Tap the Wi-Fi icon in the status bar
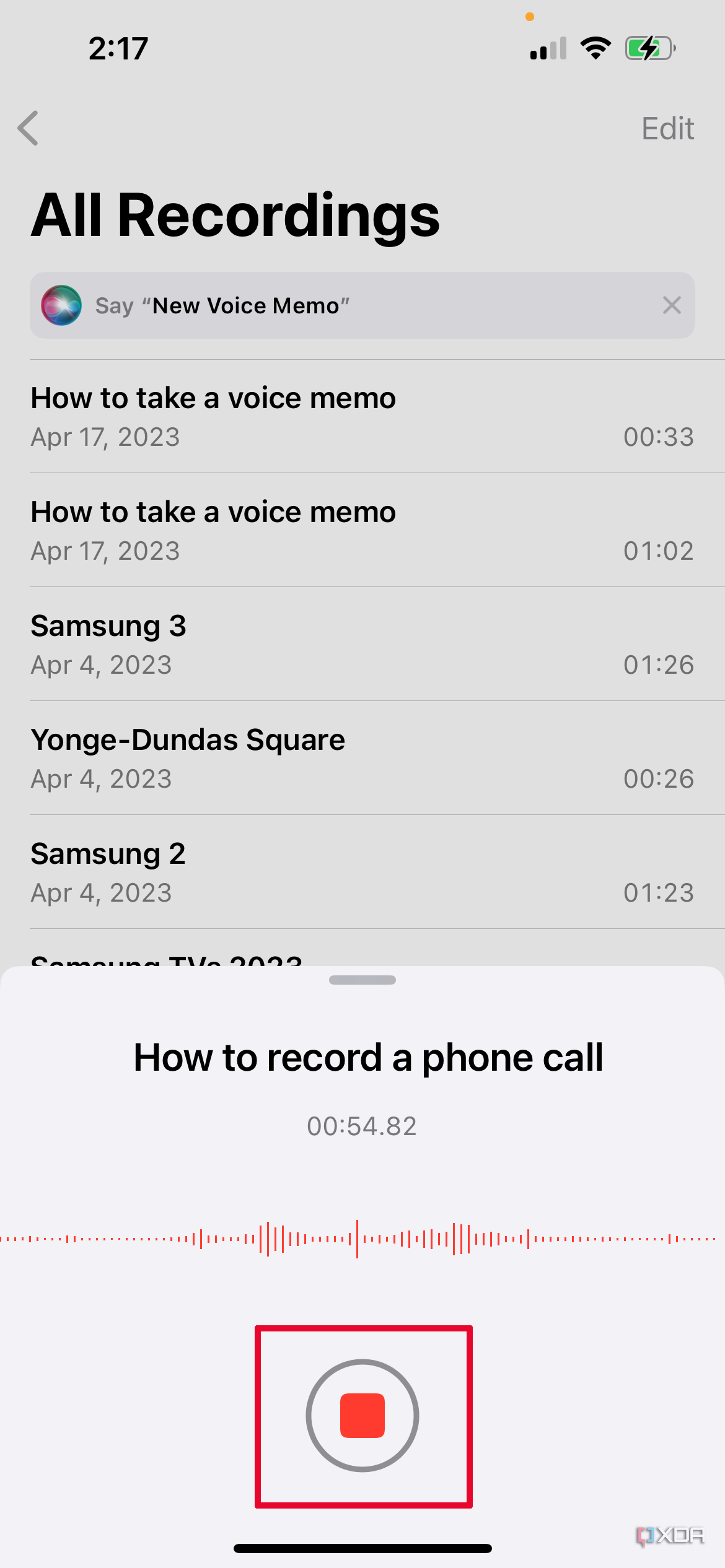 point(595,48)
